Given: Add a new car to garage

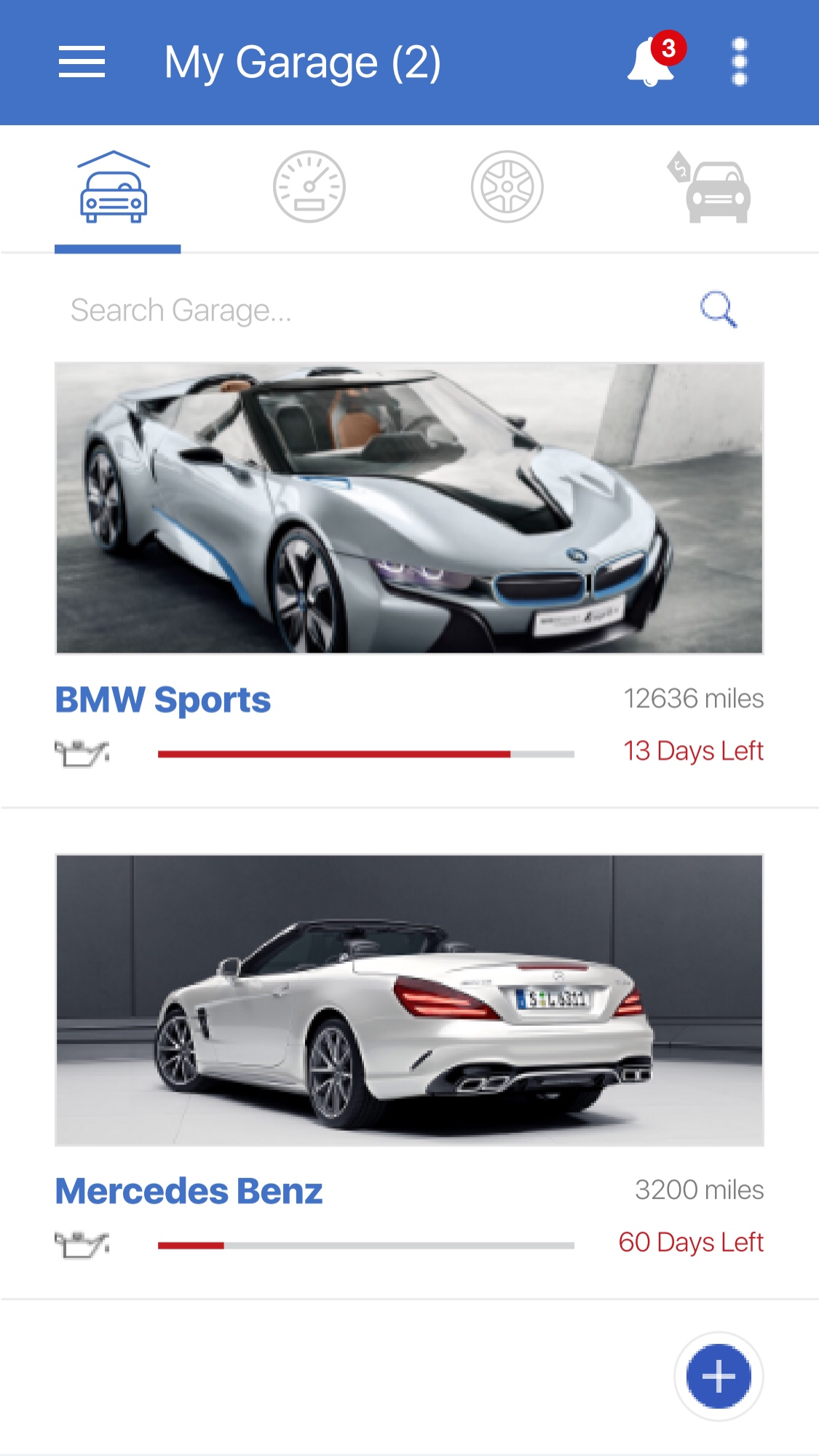Looking at the screenshot, I should point(719,1376).
